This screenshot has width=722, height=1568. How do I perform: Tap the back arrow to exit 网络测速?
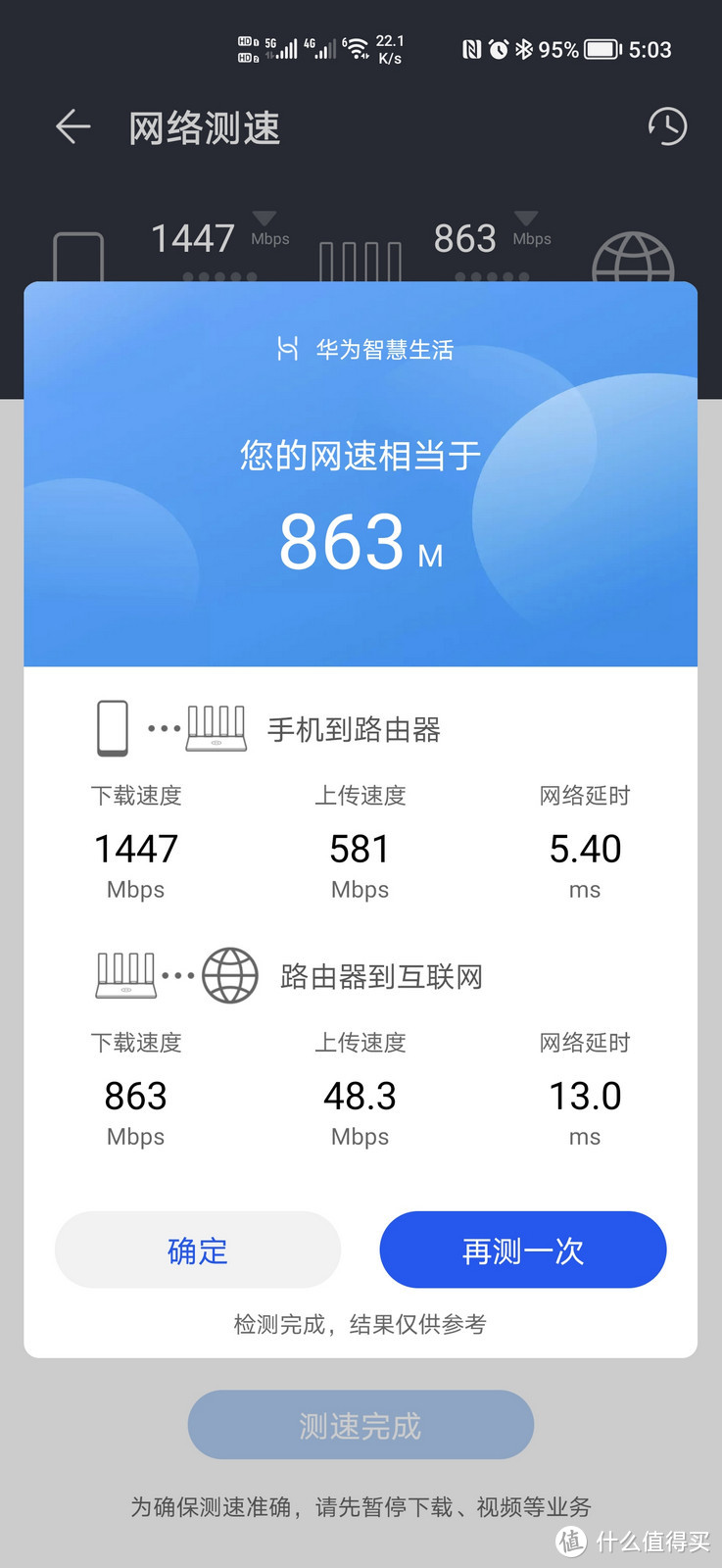72,127
